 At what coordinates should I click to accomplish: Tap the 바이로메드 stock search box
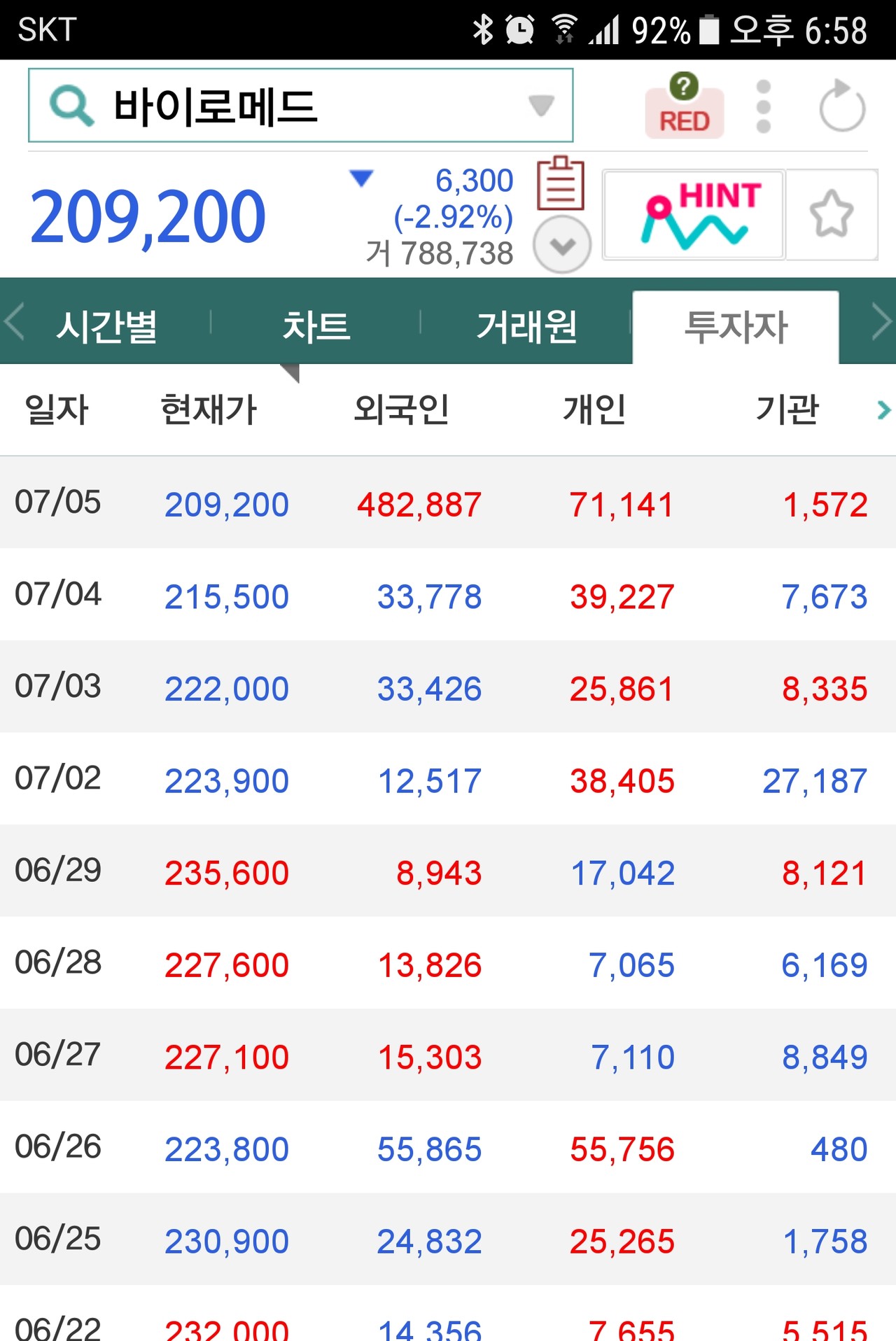(x=280, y=106)
